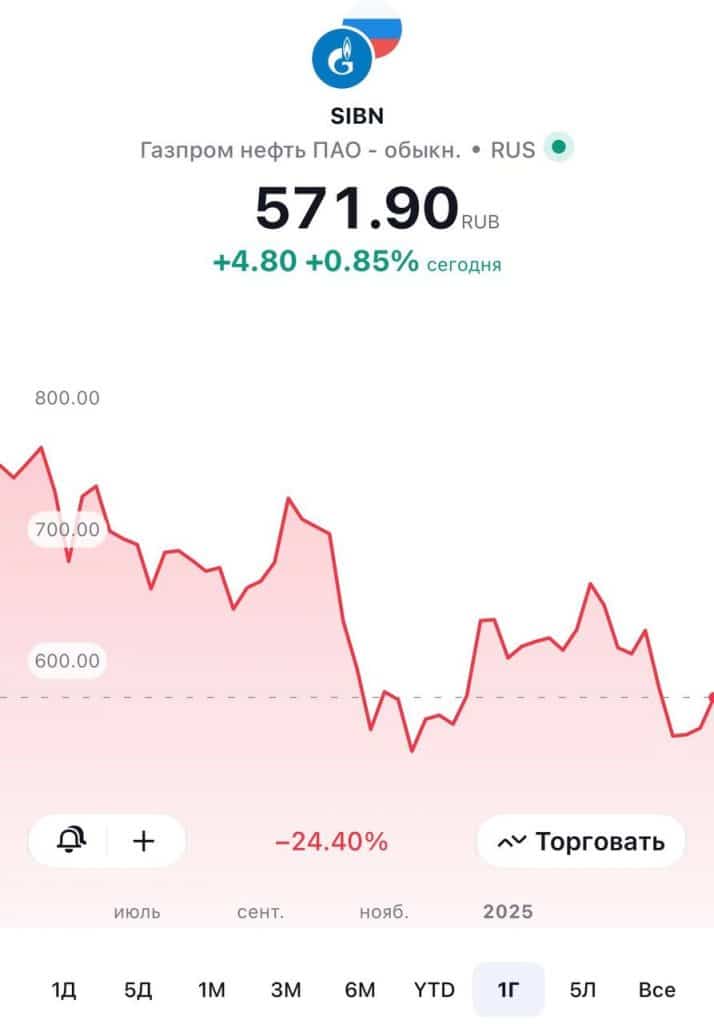This screenshot has width=714, height=1024.
Task: View the 5Л price history
Action: pyautogui.click(x=582, y=990)
